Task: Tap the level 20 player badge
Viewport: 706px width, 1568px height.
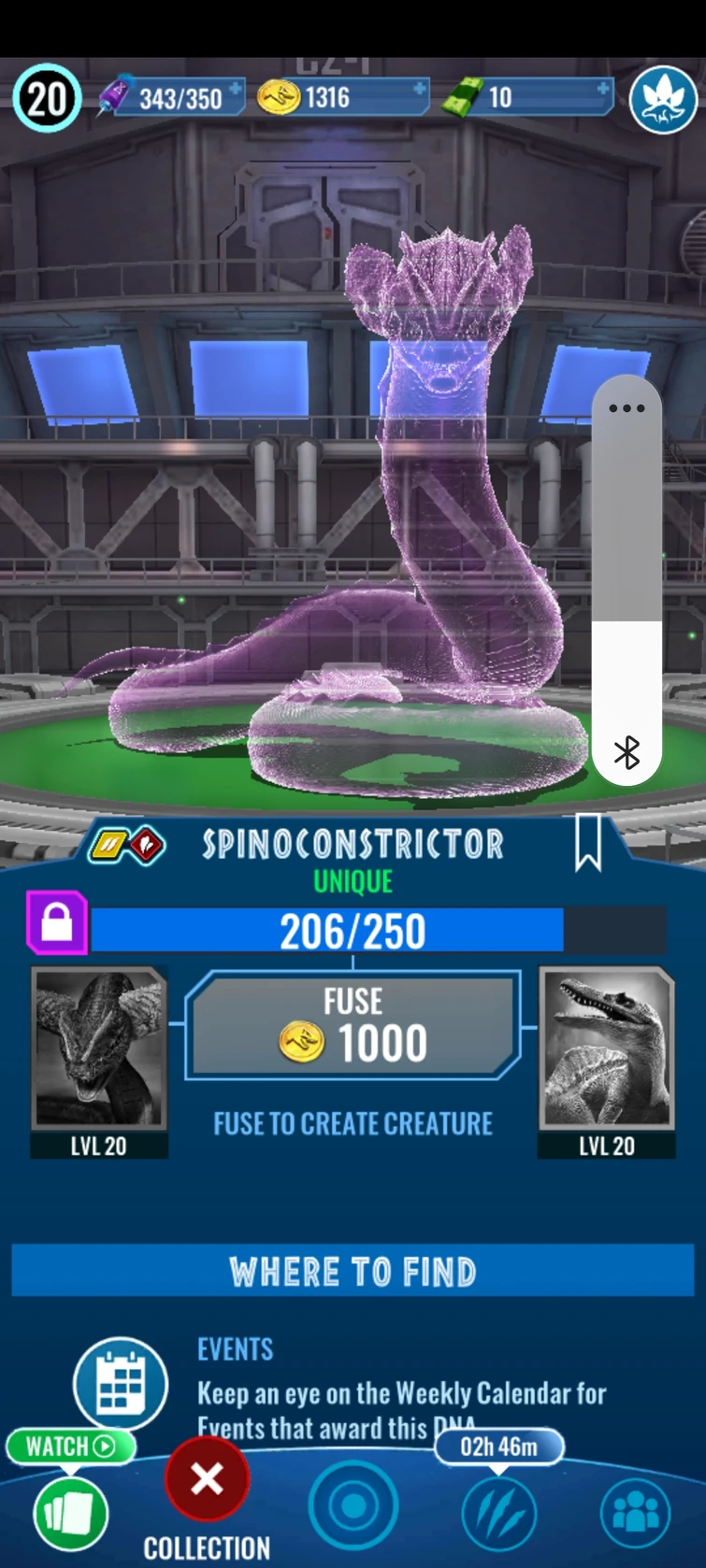Action: [46, 96]
